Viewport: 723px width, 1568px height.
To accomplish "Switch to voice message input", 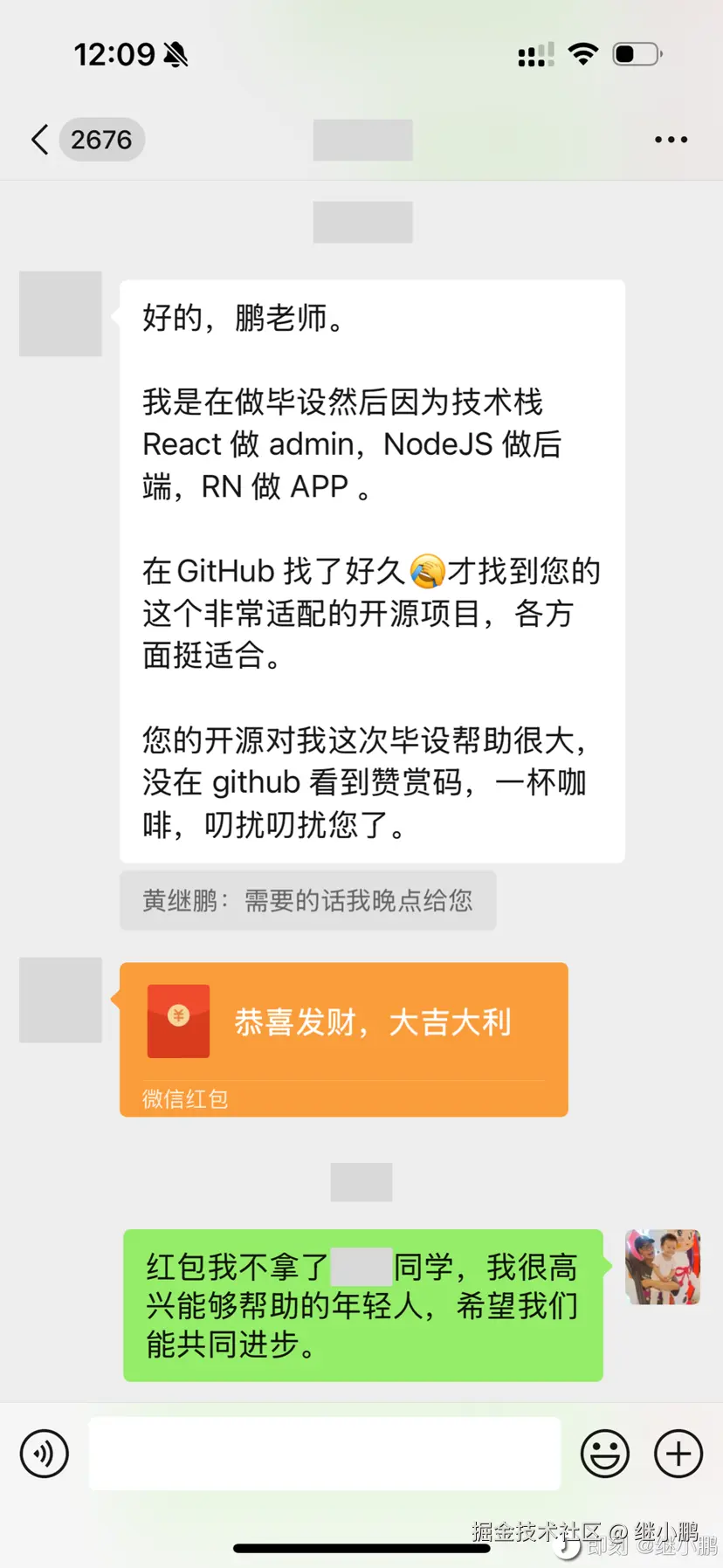I will coord(45,1454).
